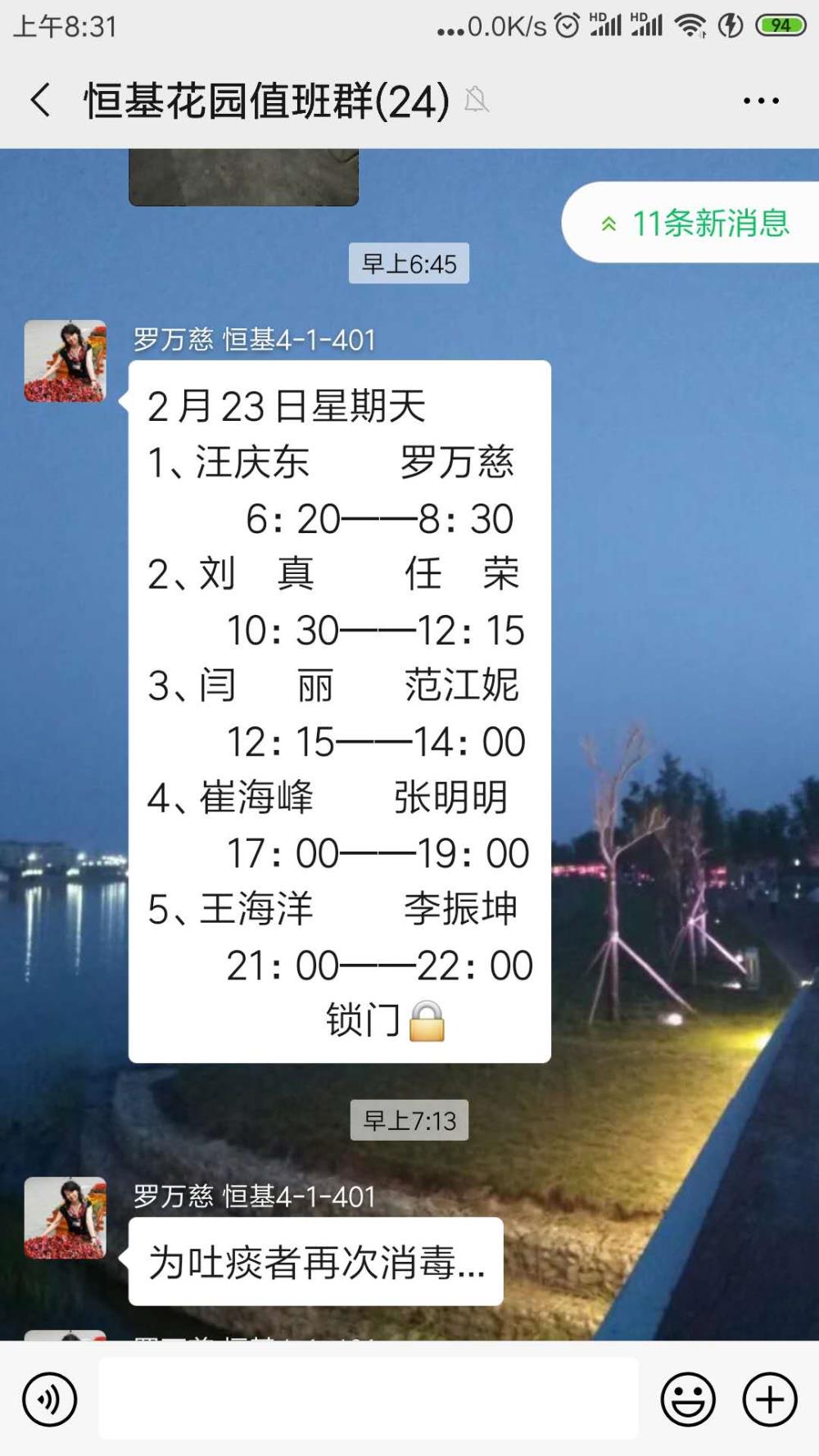Switch to voice message input
The height and width of the screenshot is (1456, 819).
coord(50,1399)
